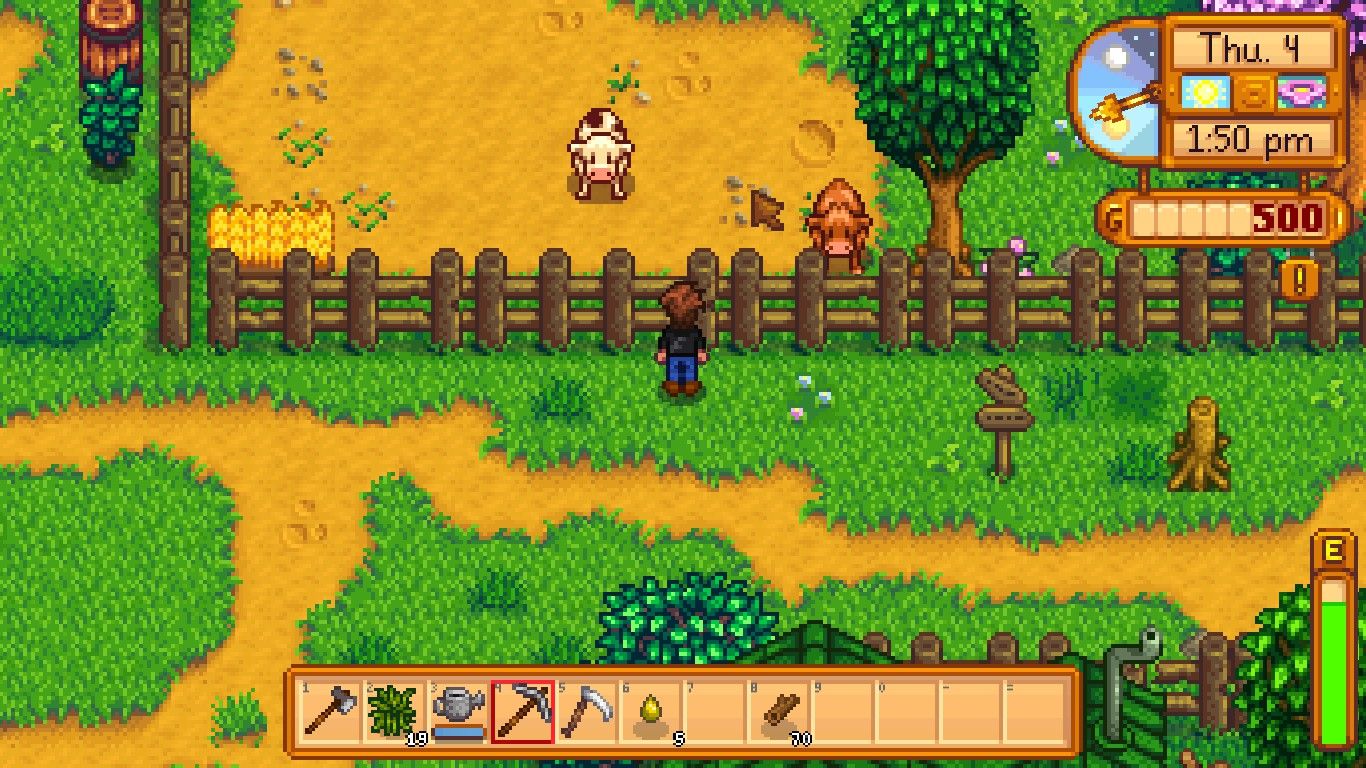Select the wood stack in slot 8

[779, 712]
